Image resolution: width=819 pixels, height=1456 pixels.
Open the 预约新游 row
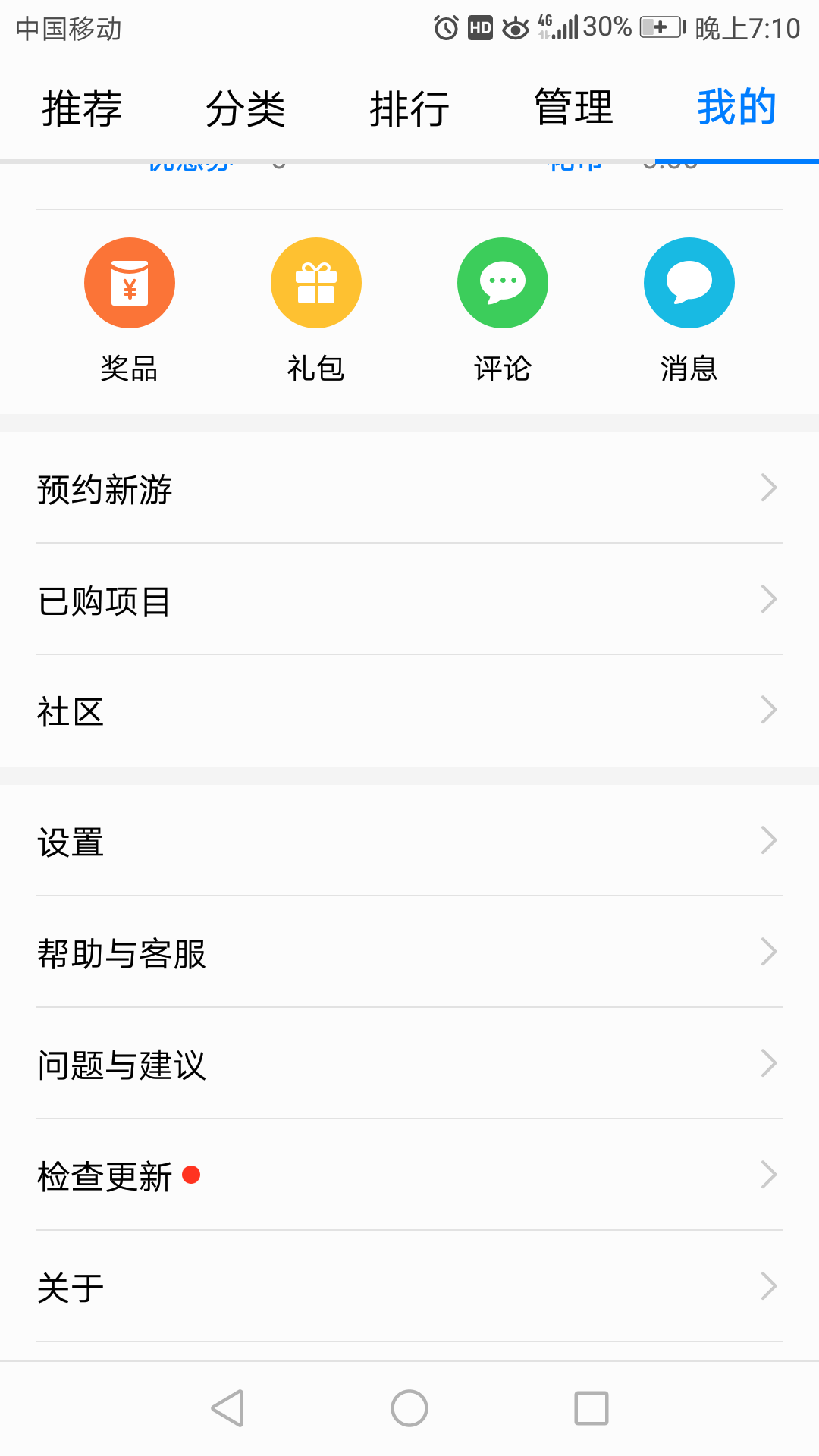point(409,488)
